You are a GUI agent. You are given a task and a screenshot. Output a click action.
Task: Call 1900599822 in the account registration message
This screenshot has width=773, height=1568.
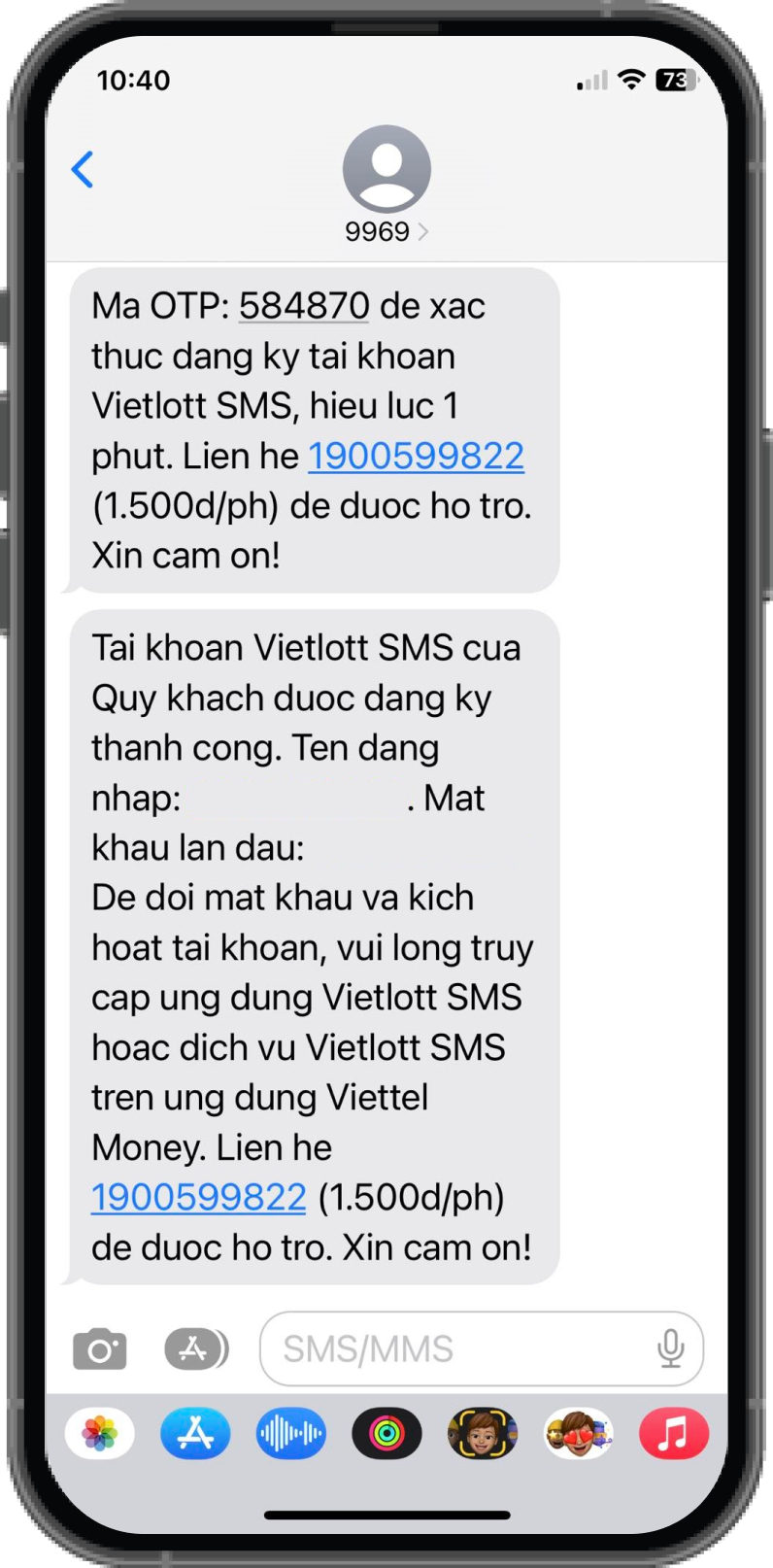[199, 1197]
